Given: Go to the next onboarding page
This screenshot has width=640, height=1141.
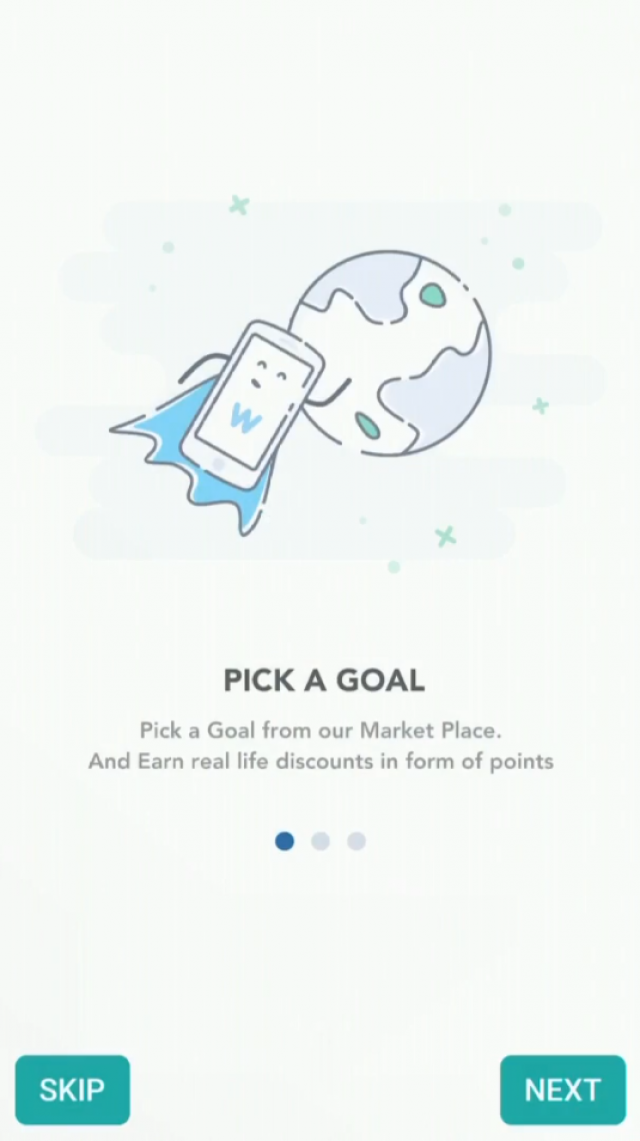Looking at the screenshot, I should coord(562,1089).
